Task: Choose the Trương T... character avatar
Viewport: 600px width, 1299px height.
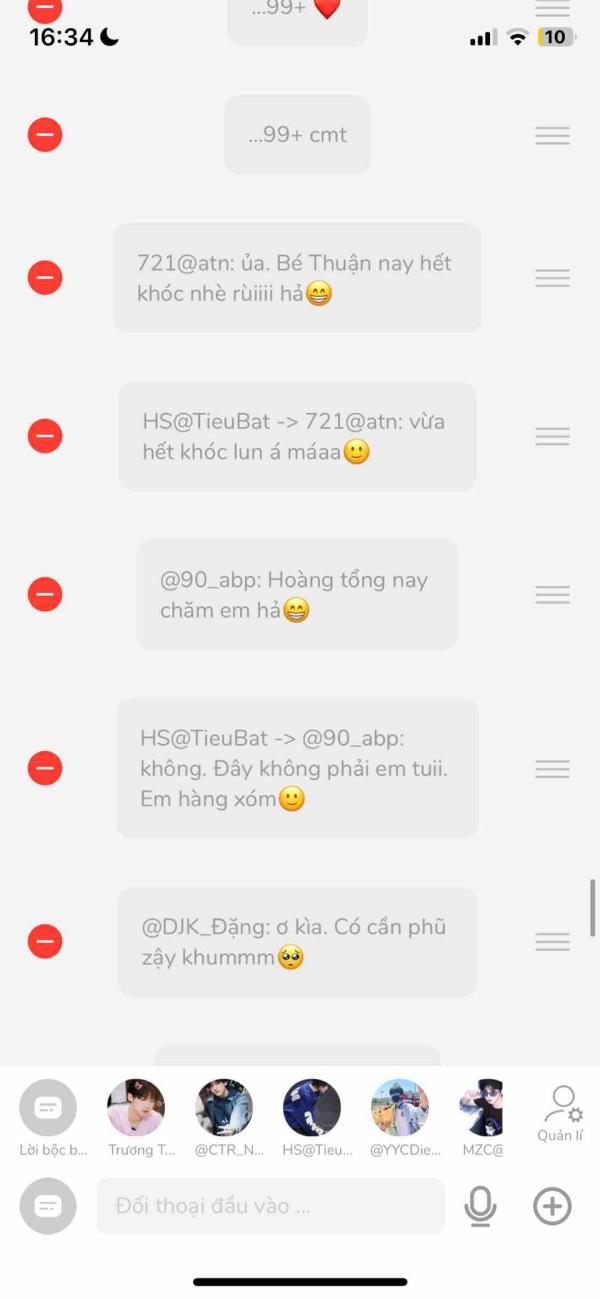Action: [136, 1108]
